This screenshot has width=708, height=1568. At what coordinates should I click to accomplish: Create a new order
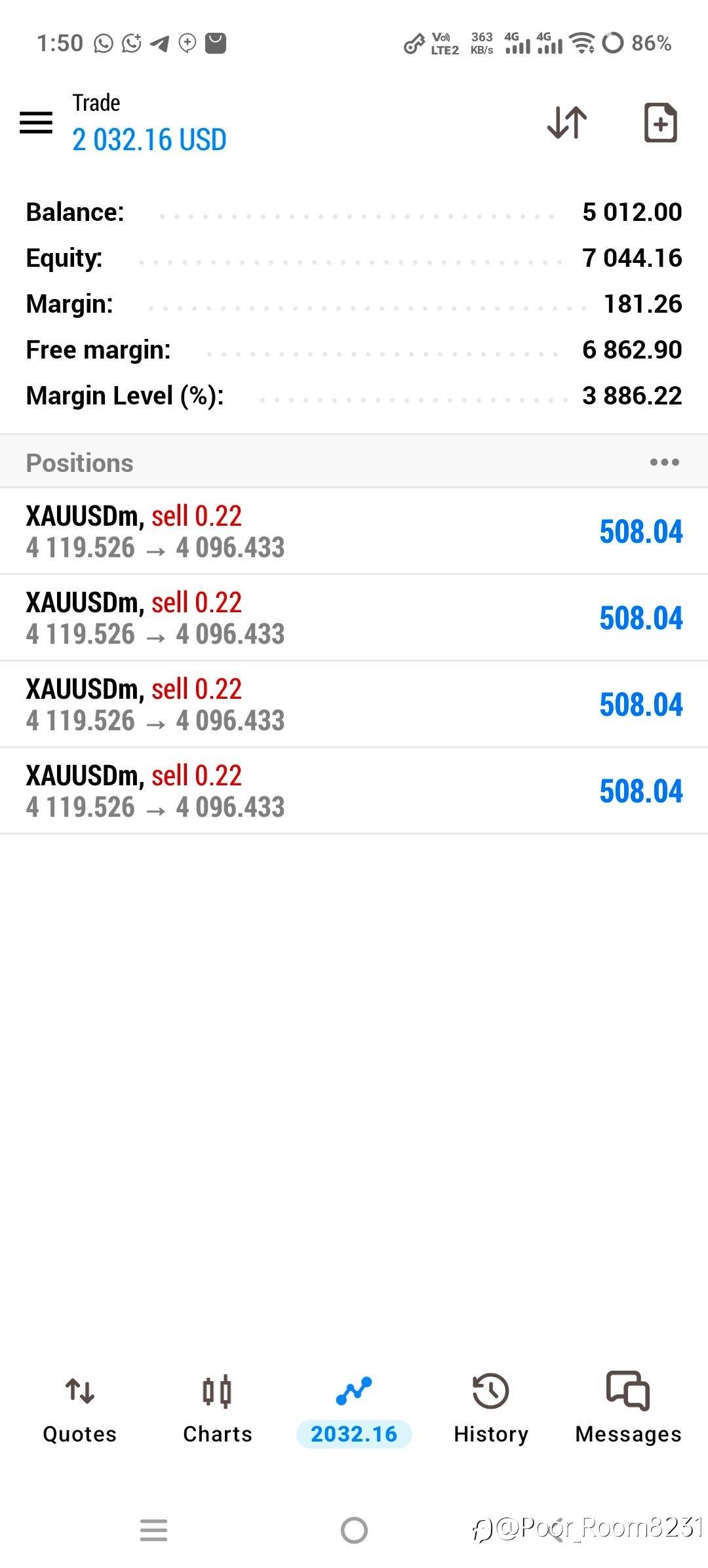pyautogui.click(x=660, y=123)
